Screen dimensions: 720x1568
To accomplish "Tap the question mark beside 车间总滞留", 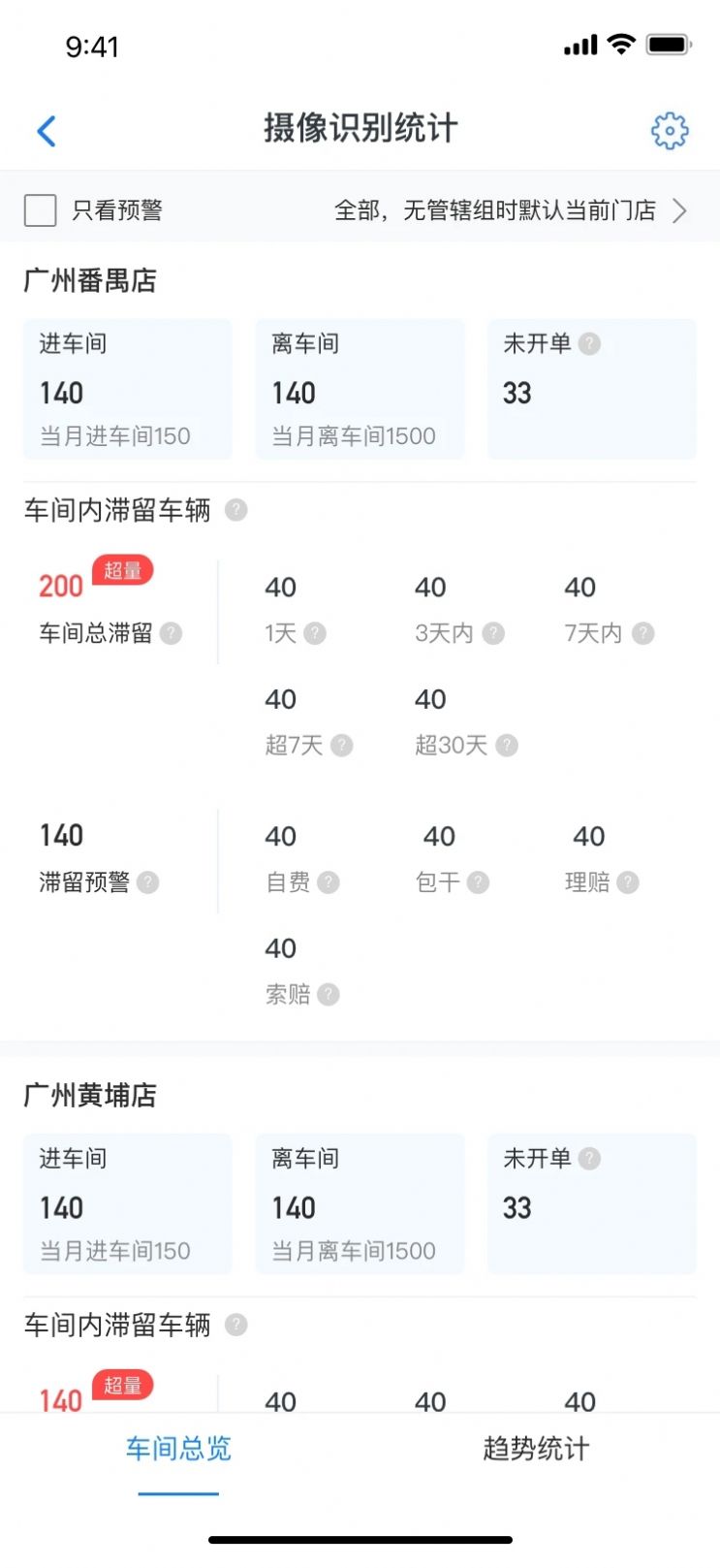I will pos(172,633).
